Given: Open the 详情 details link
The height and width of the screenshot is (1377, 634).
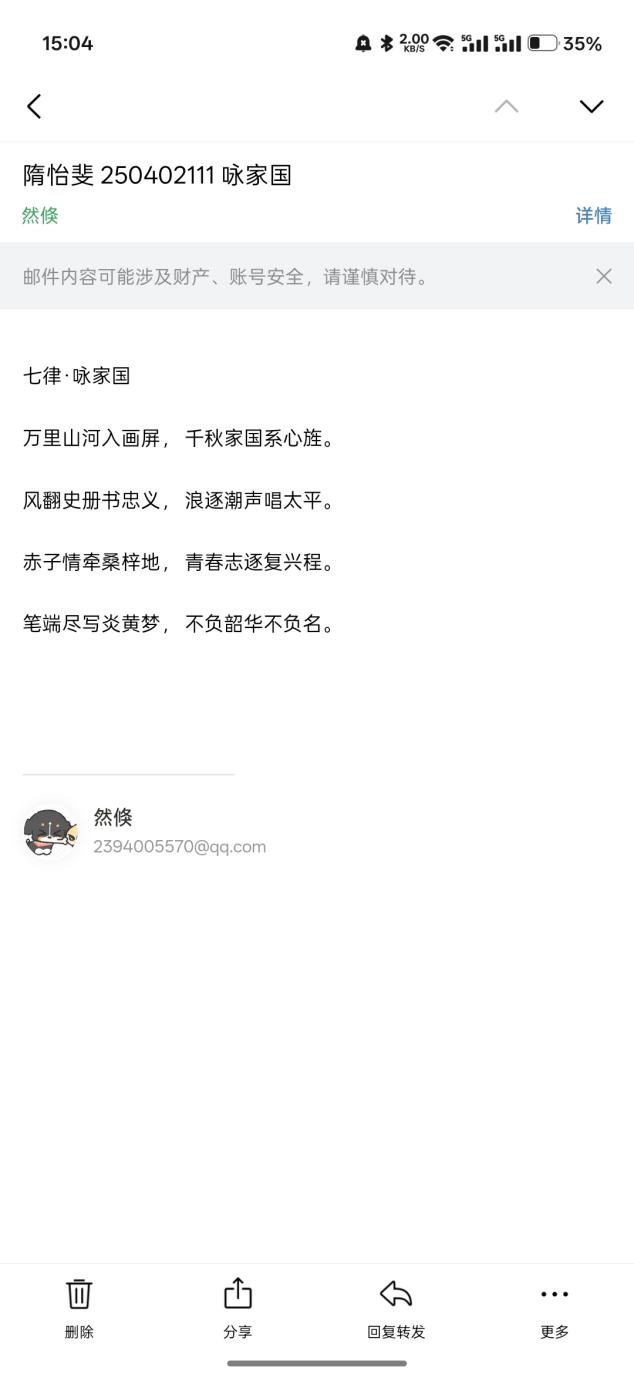Looking at the screenshot, I should (x=593, y=216).
